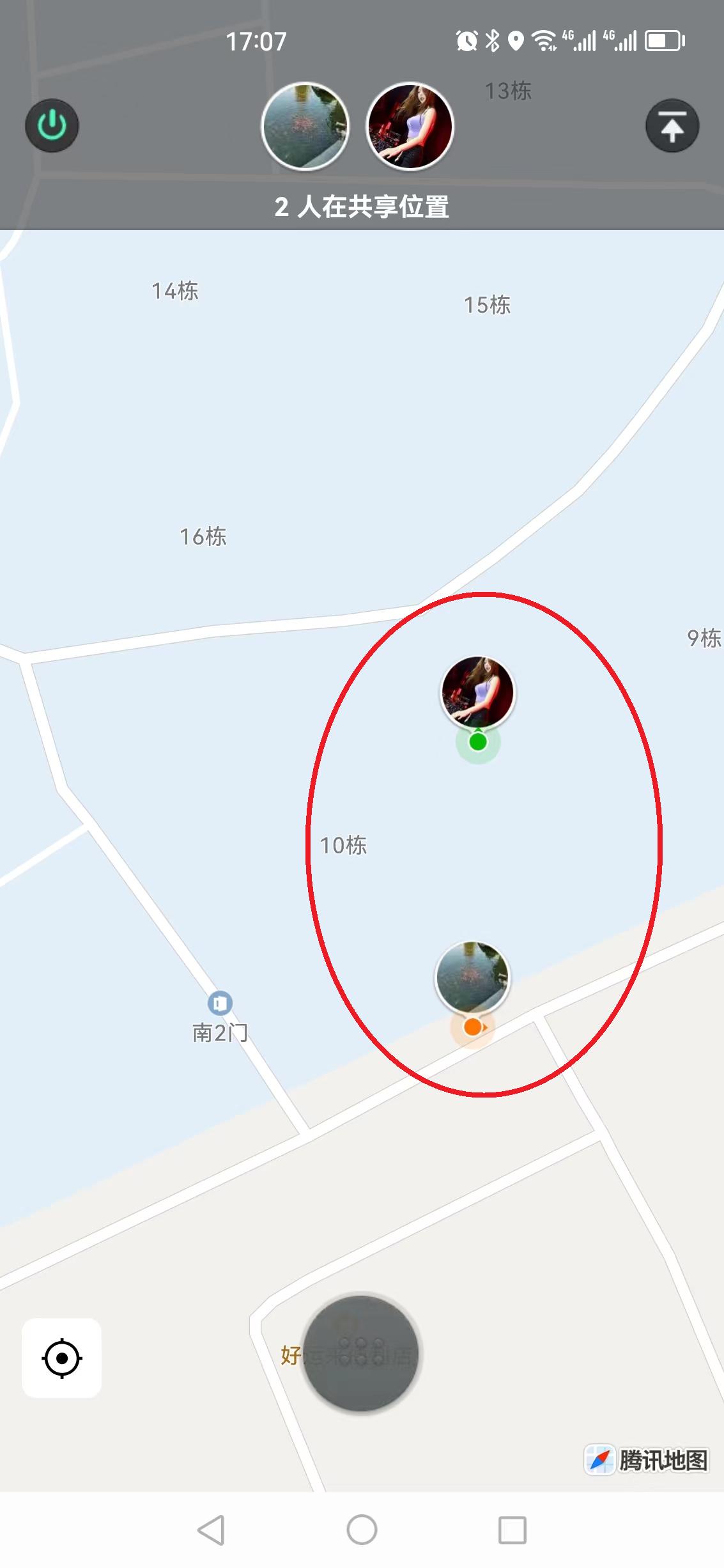Viewport: 724px width, 1568px height.
Task: Stop sharing location with the power button
Action: tap(52, 125)
